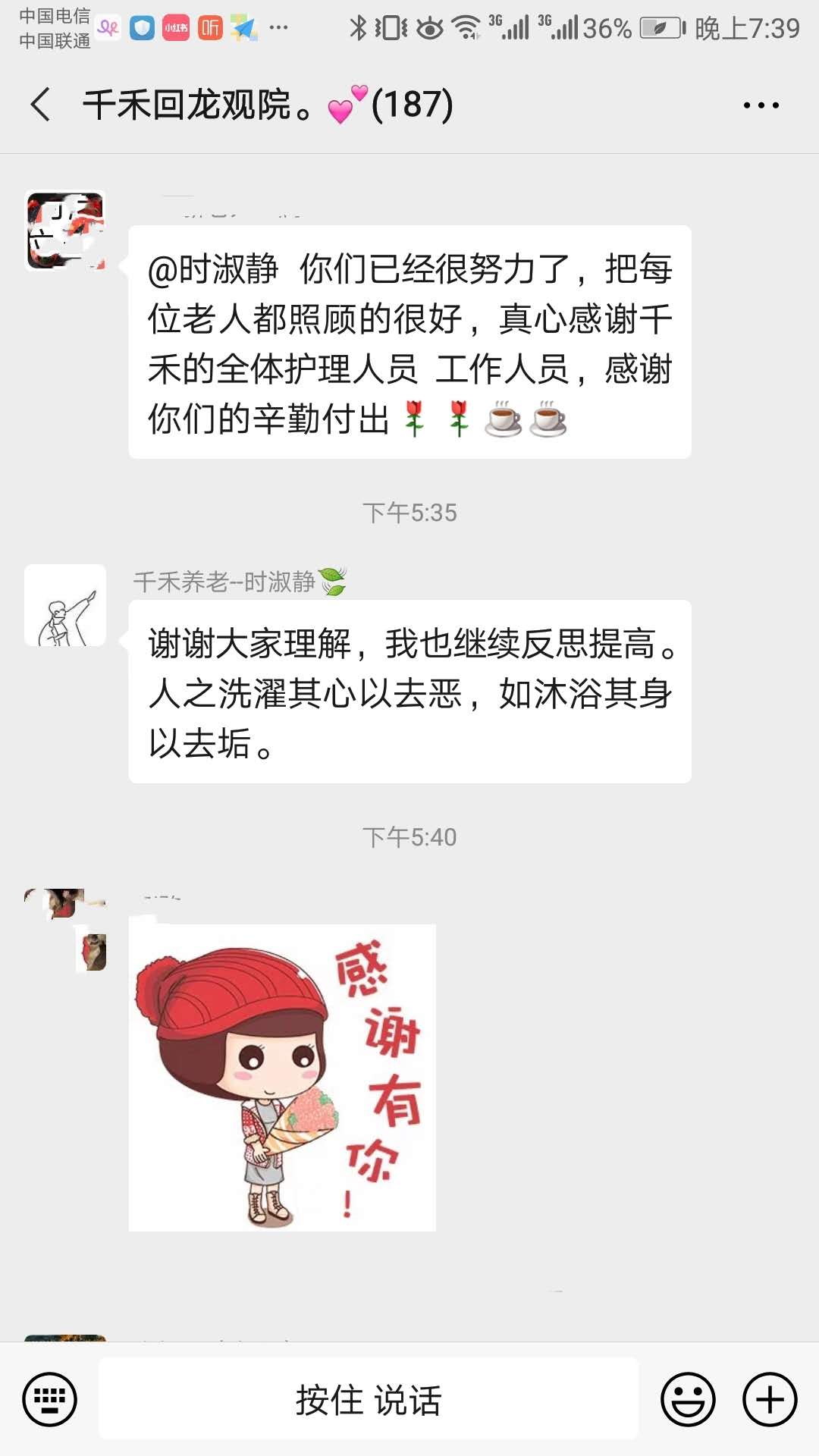Open the plus attachment menu
819x1456 pixels.
click(x=770, y=1399)
